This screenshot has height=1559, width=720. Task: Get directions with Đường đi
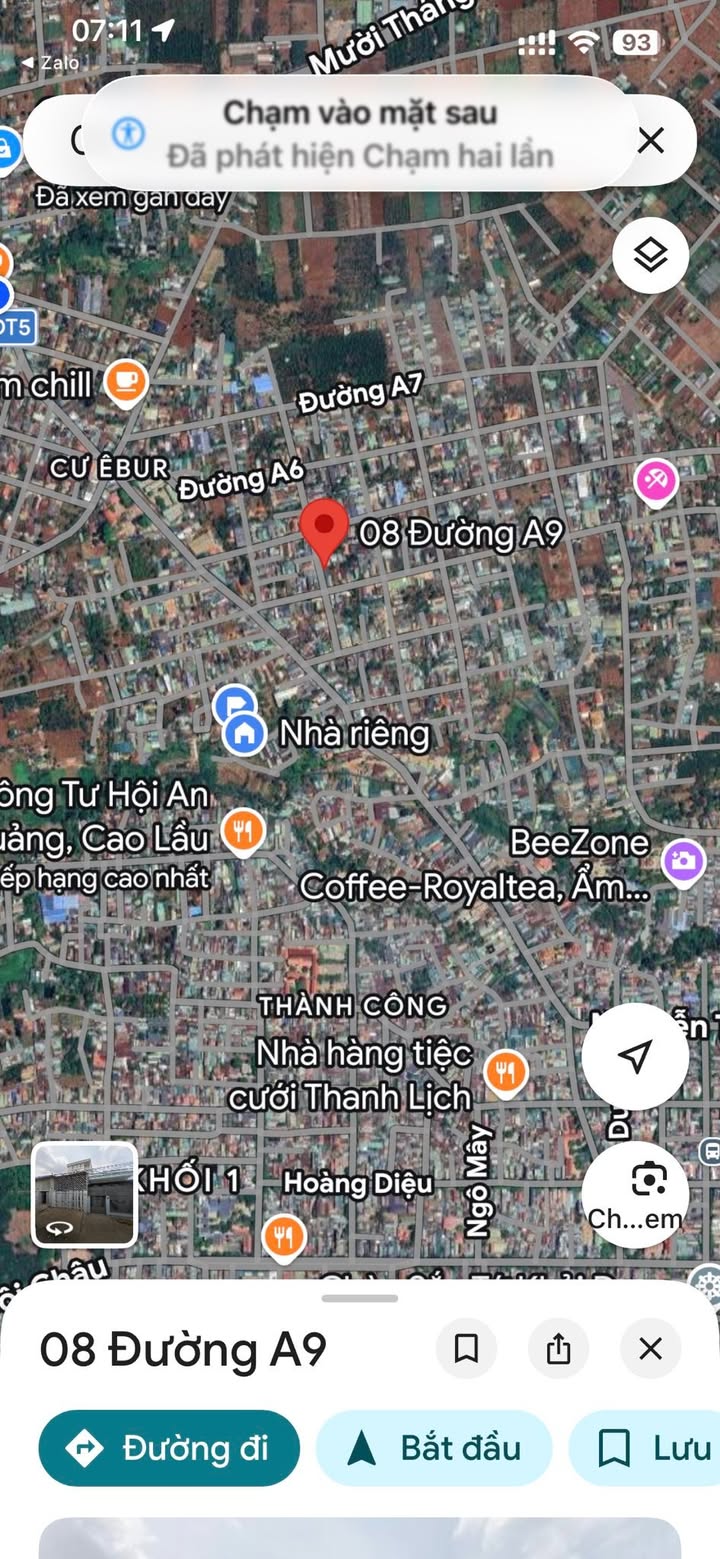tap(169, 1448)
